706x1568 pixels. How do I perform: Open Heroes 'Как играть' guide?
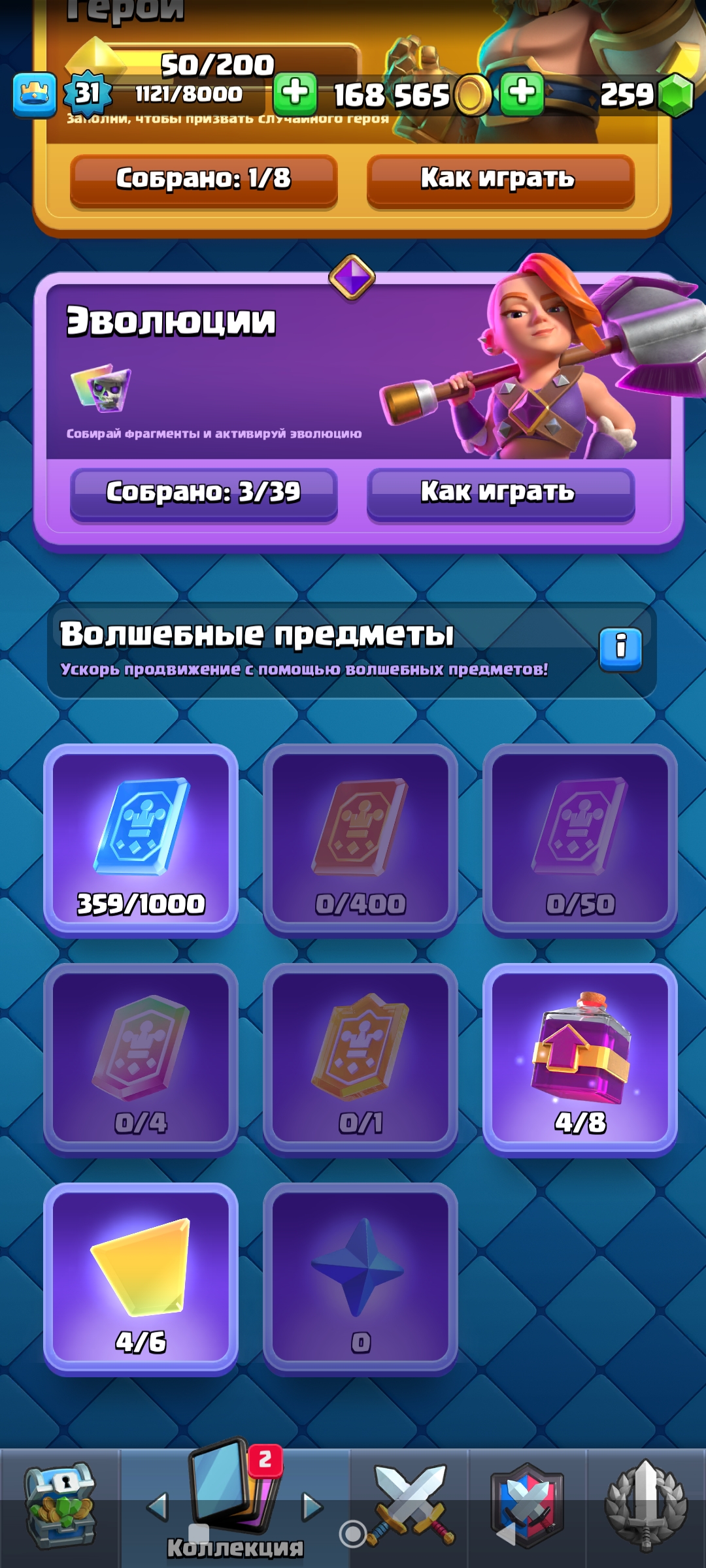500,180
